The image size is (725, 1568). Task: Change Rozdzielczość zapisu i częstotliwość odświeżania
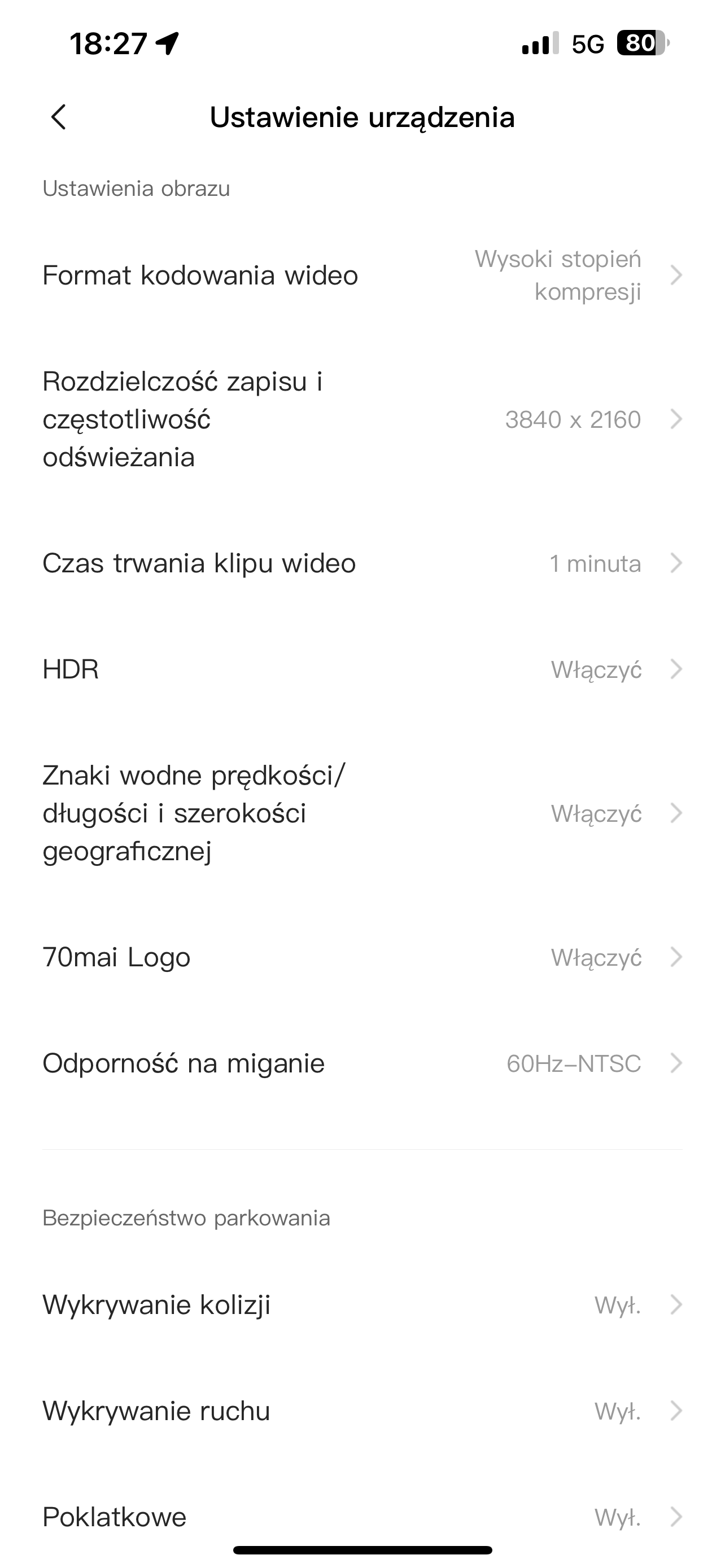click(362, 419)
